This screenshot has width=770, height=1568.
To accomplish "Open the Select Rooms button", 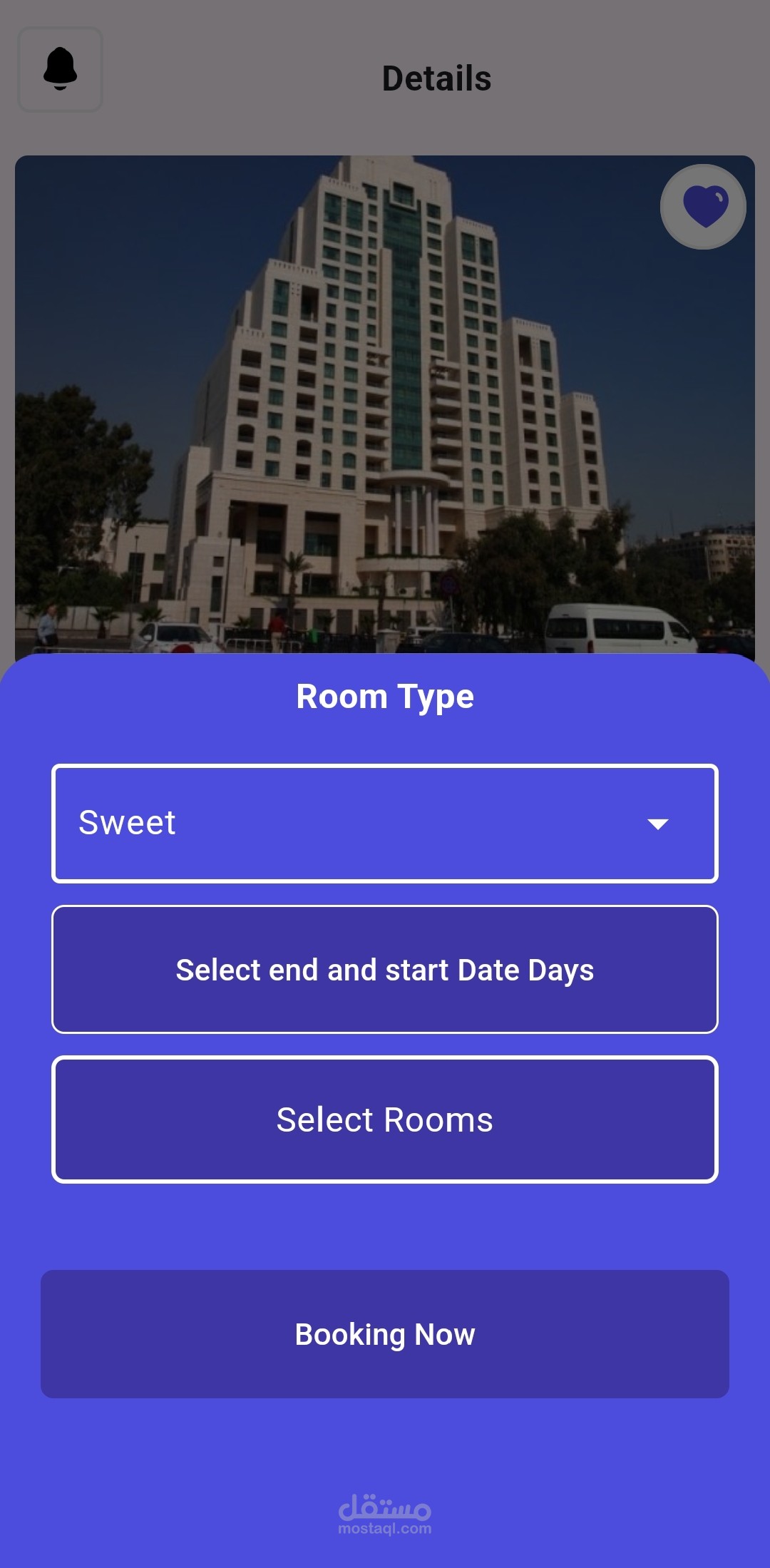I will tap(385, 1119).
